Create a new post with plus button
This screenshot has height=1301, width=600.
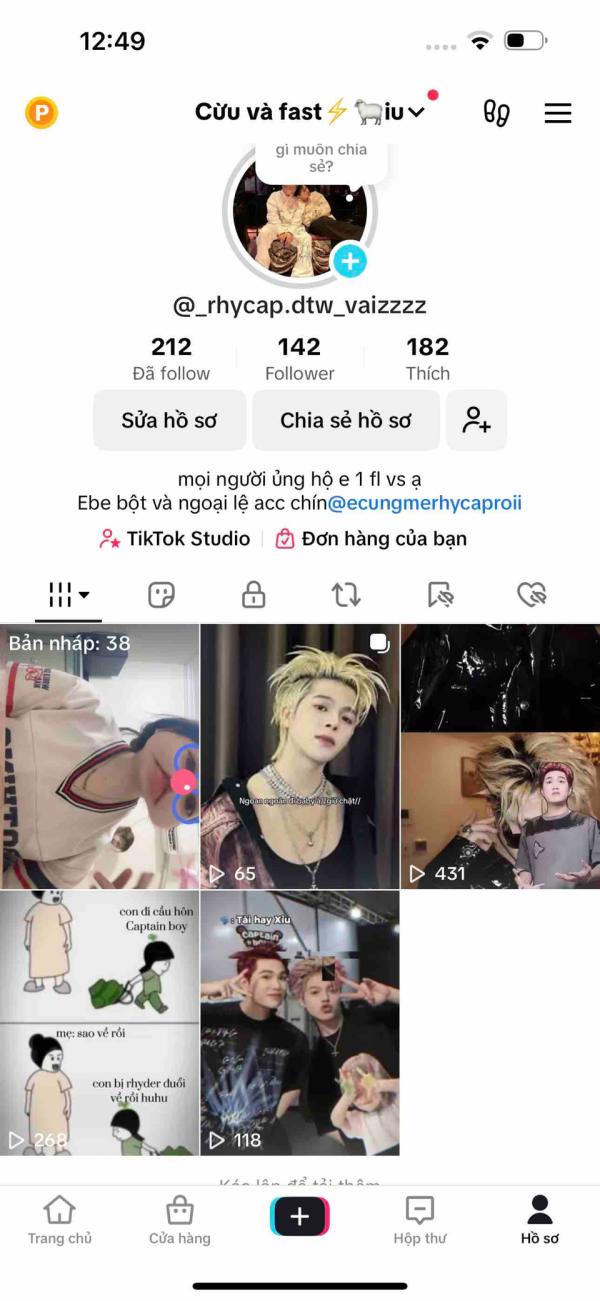tap(300, 1217)
